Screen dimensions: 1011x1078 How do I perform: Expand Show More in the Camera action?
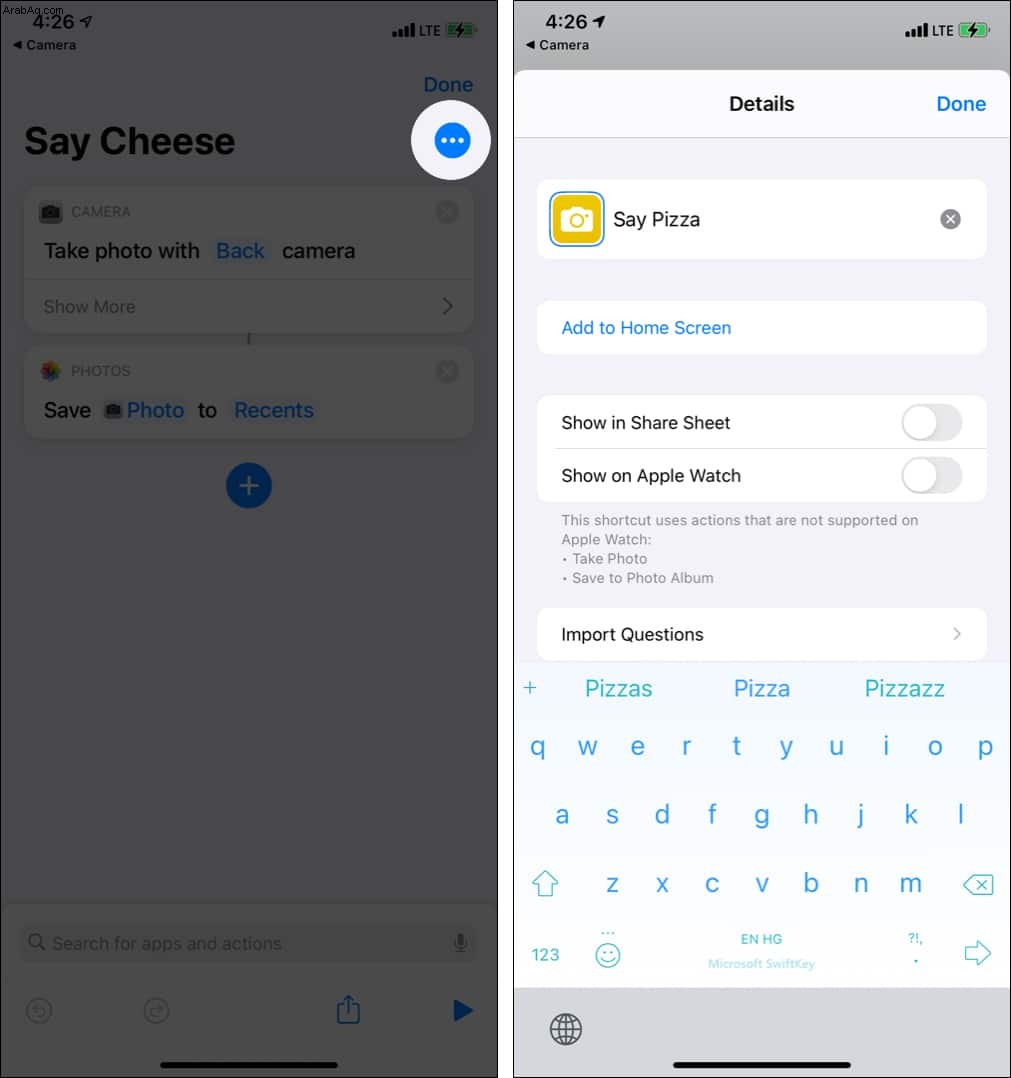click(x=248, y=307)
